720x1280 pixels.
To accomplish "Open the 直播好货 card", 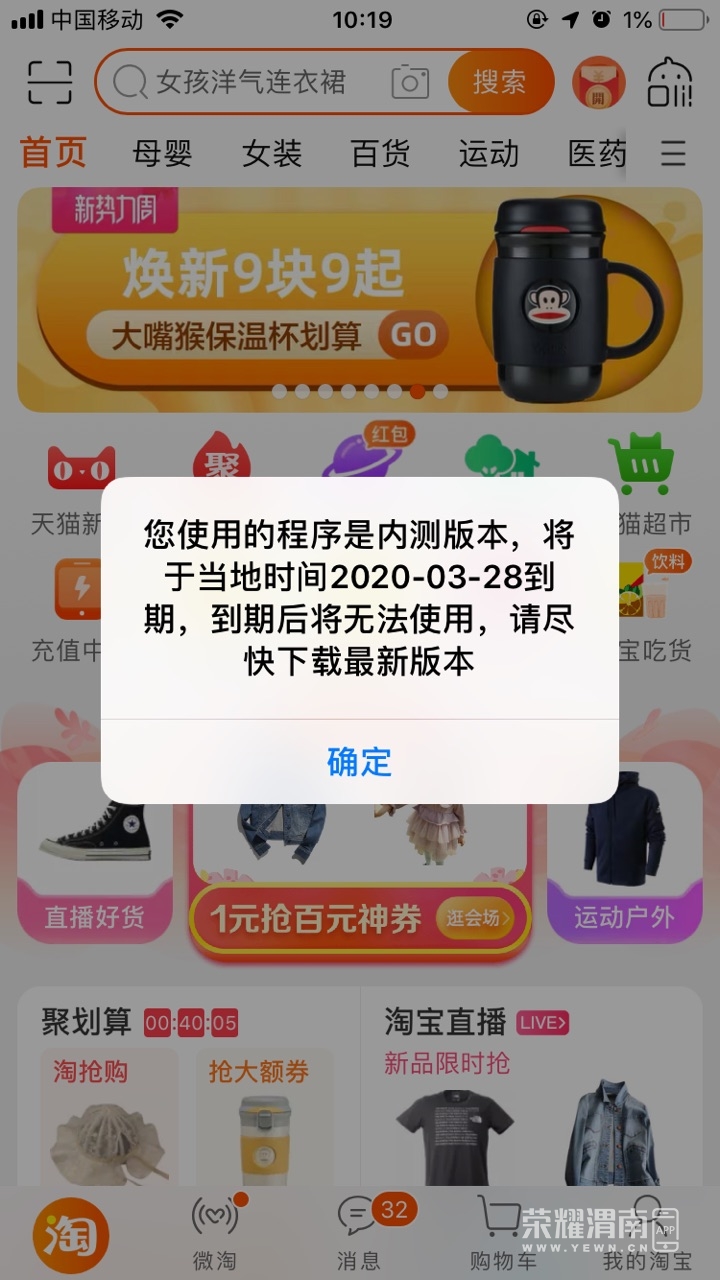I will pyautogui.click(x=95, y=850).
